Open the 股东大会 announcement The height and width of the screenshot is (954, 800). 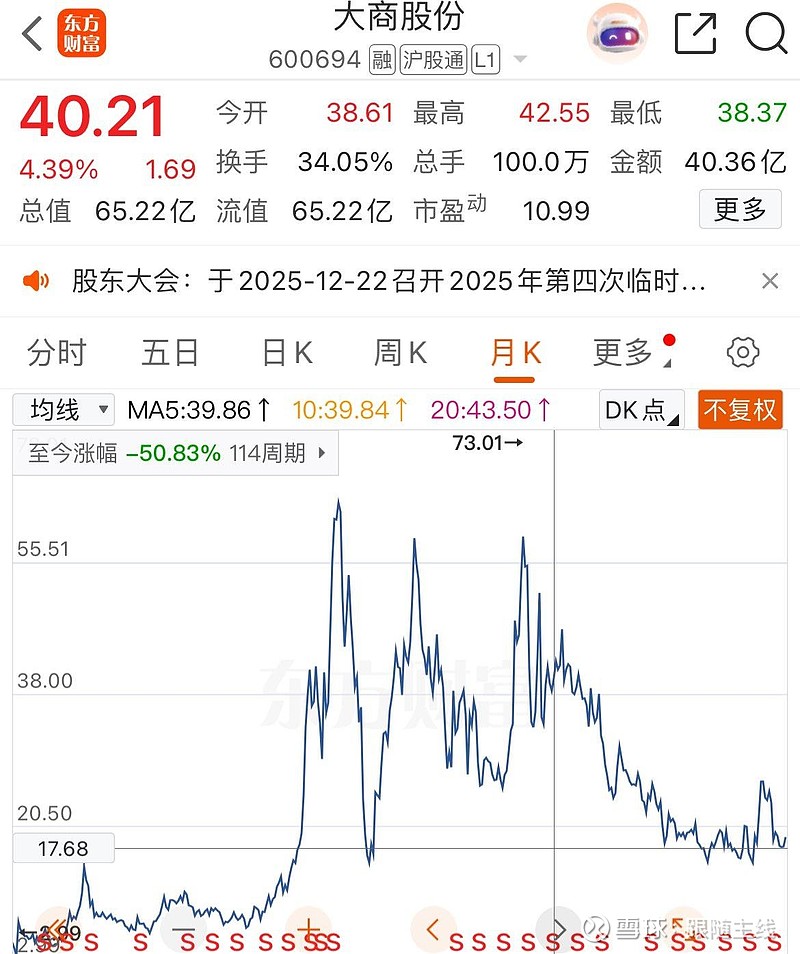[x=388, y=281]
